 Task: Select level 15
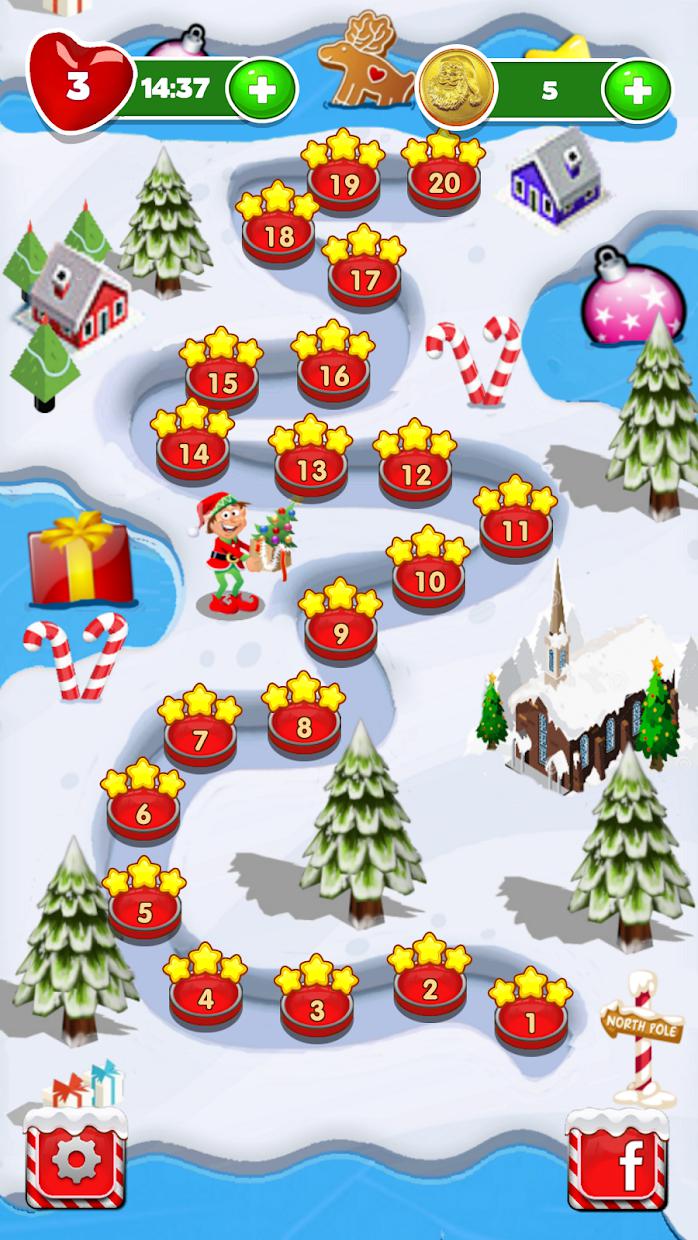click(222, 382)
